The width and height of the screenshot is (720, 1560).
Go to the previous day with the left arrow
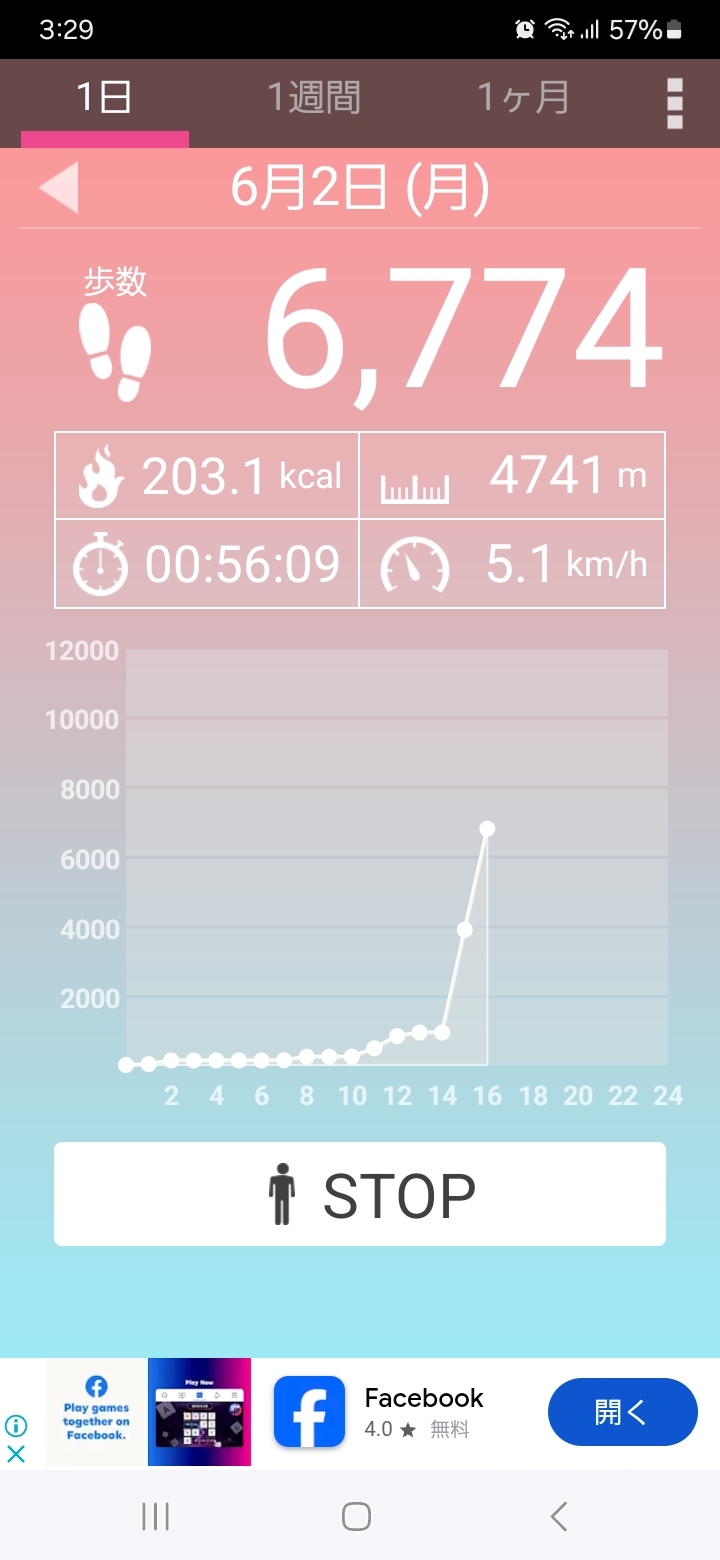pyautogui.click(x=58, y=187)
